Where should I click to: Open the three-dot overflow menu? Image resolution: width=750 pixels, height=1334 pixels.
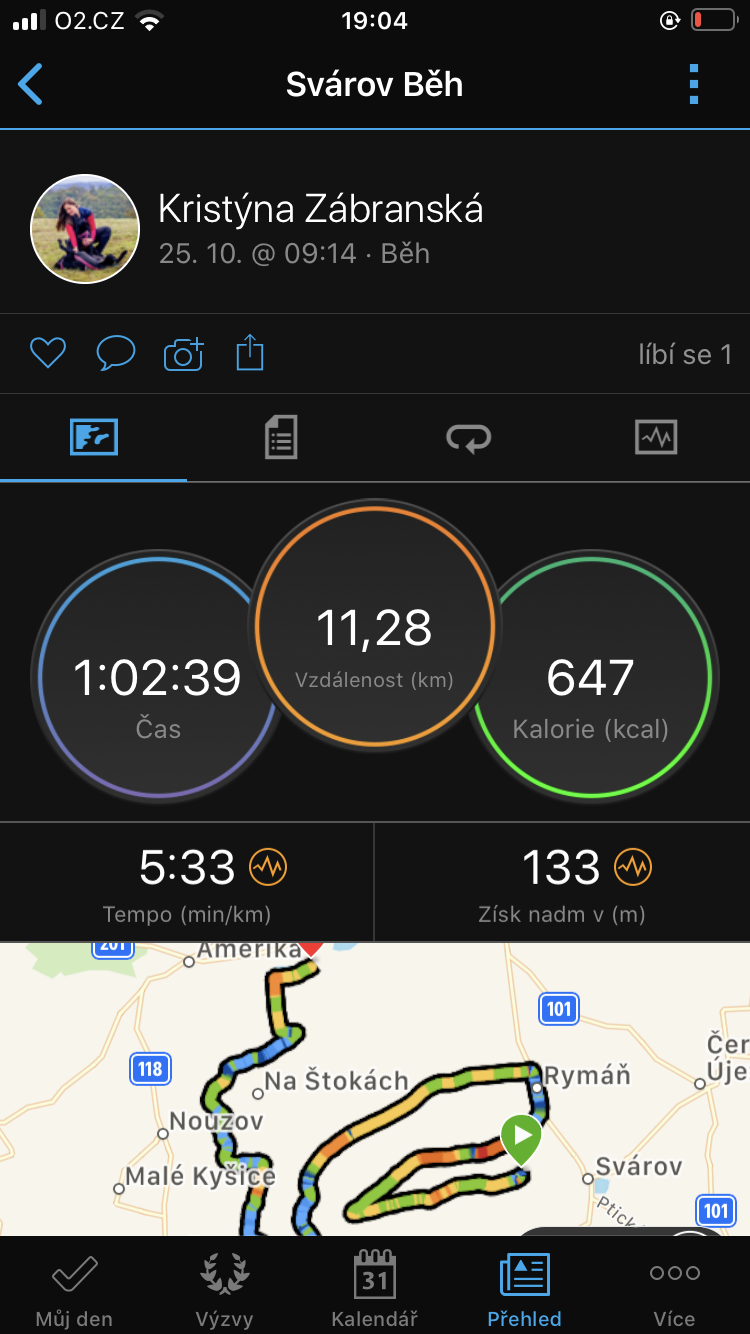click(x=694, y=85)
